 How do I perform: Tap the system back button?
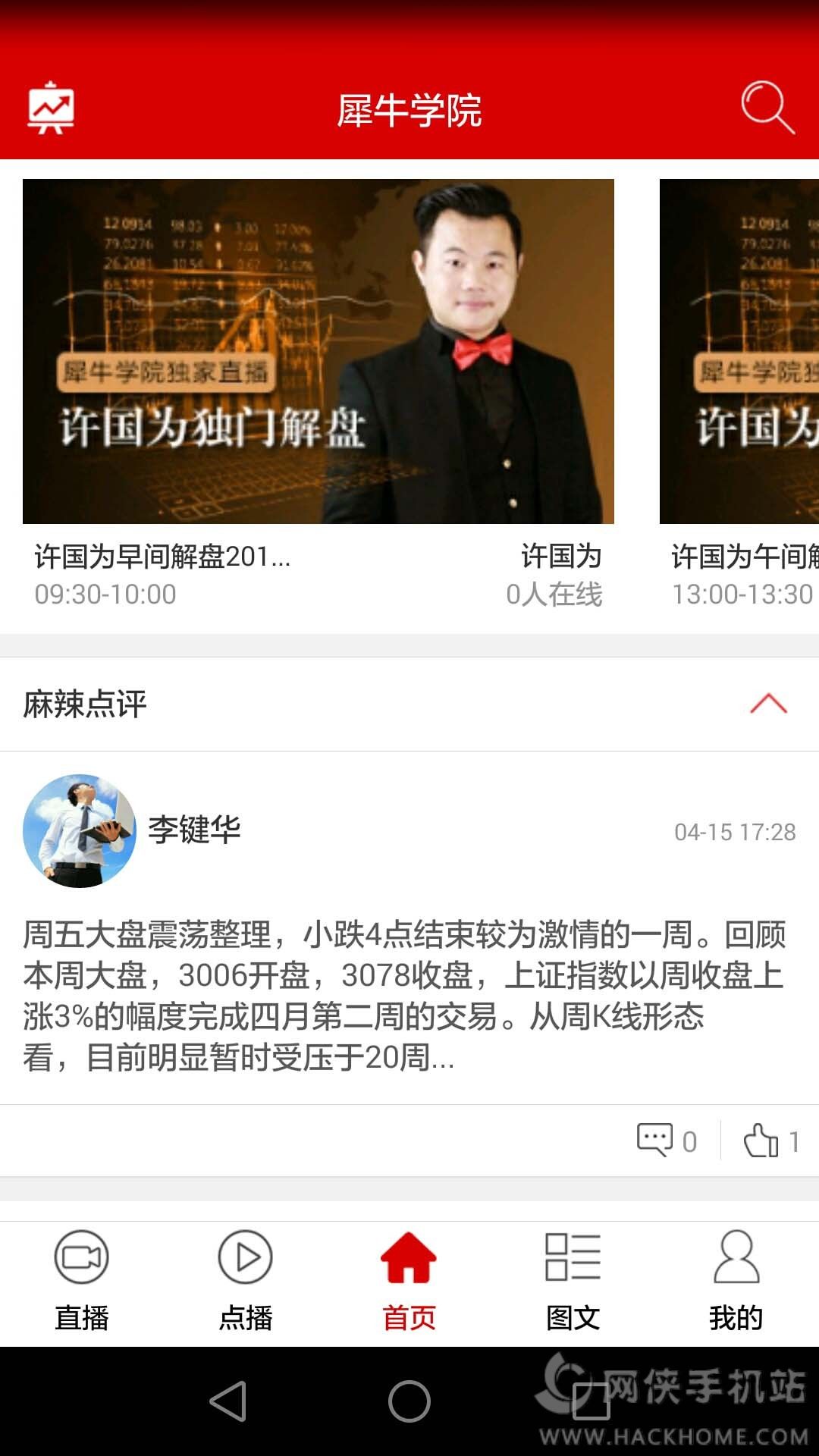click(x=228, y=1401)
